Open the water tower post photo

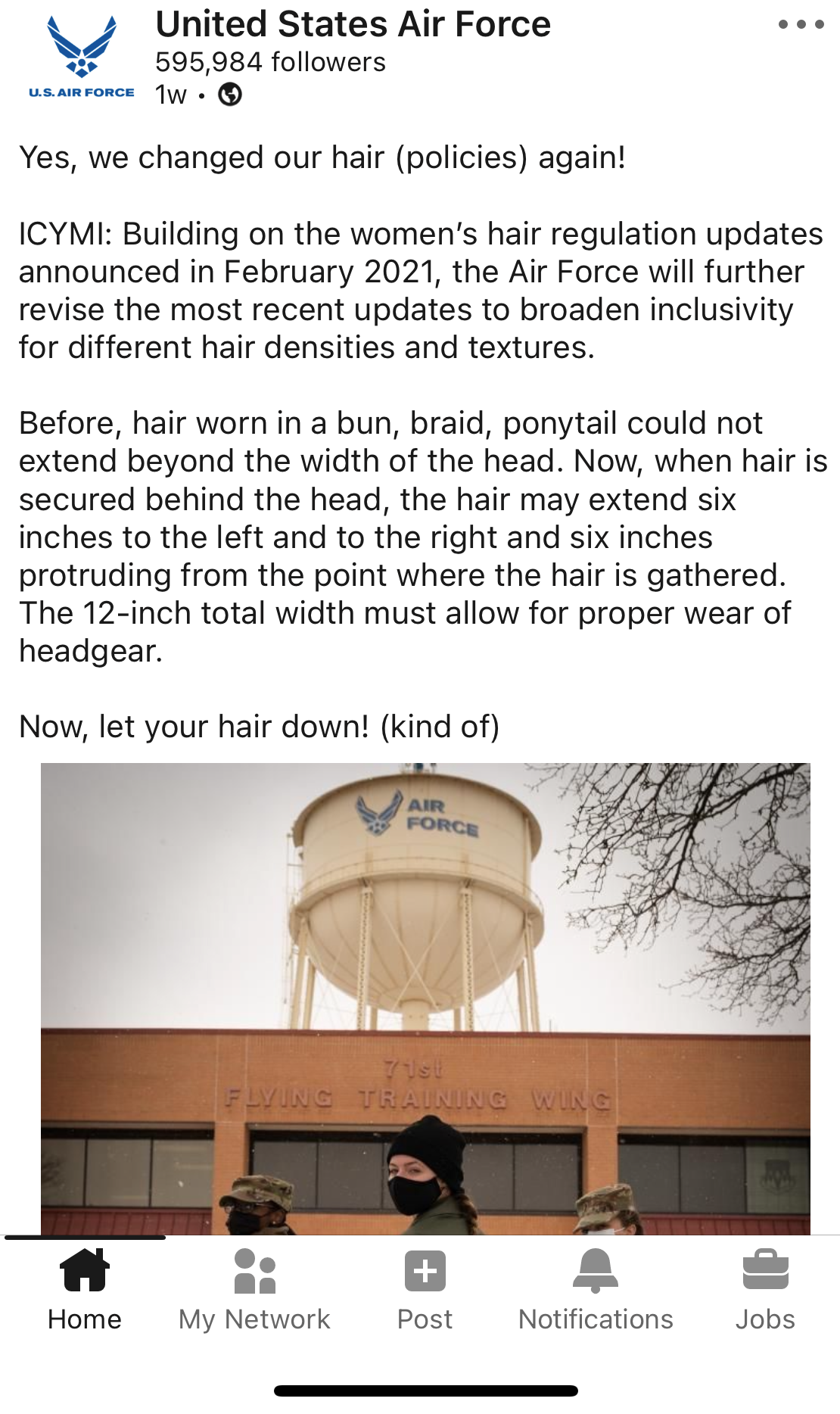point(425,999)
